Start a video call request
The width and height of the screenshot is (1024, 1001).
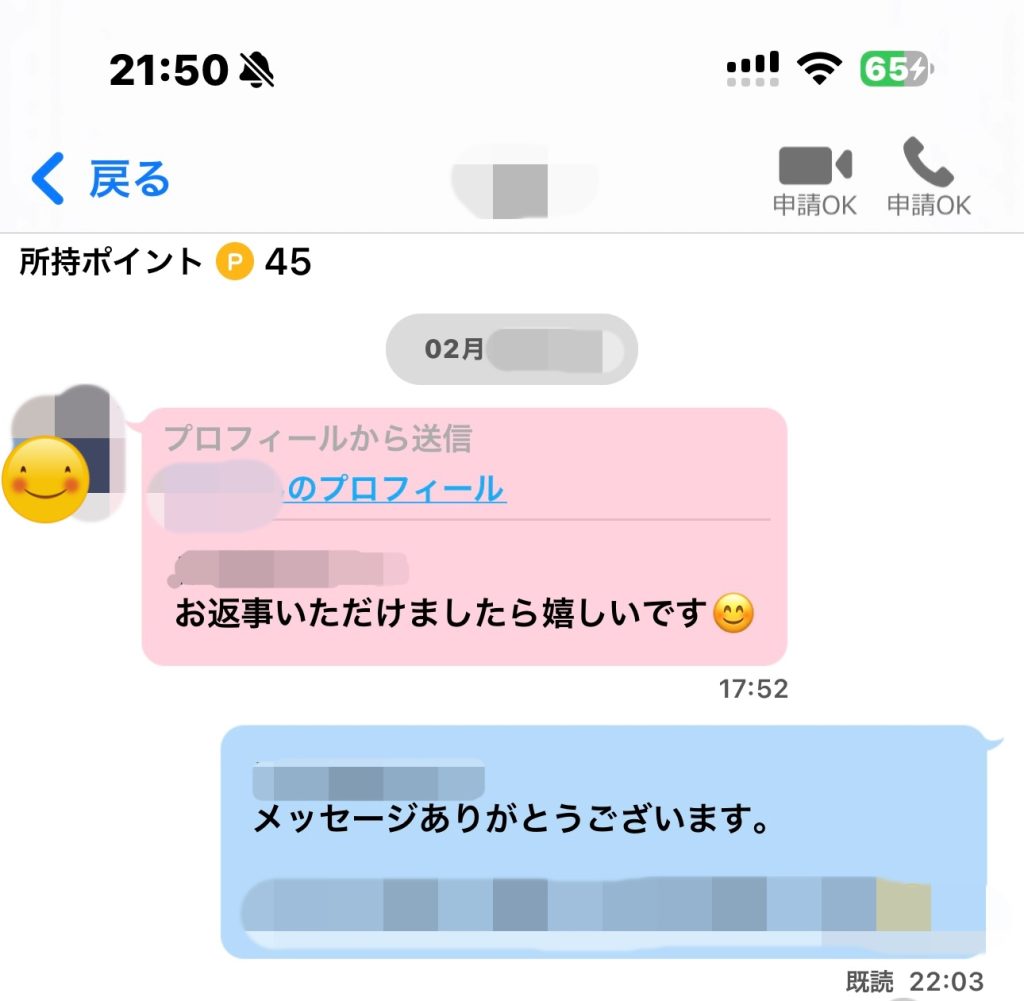coord(814,178)
